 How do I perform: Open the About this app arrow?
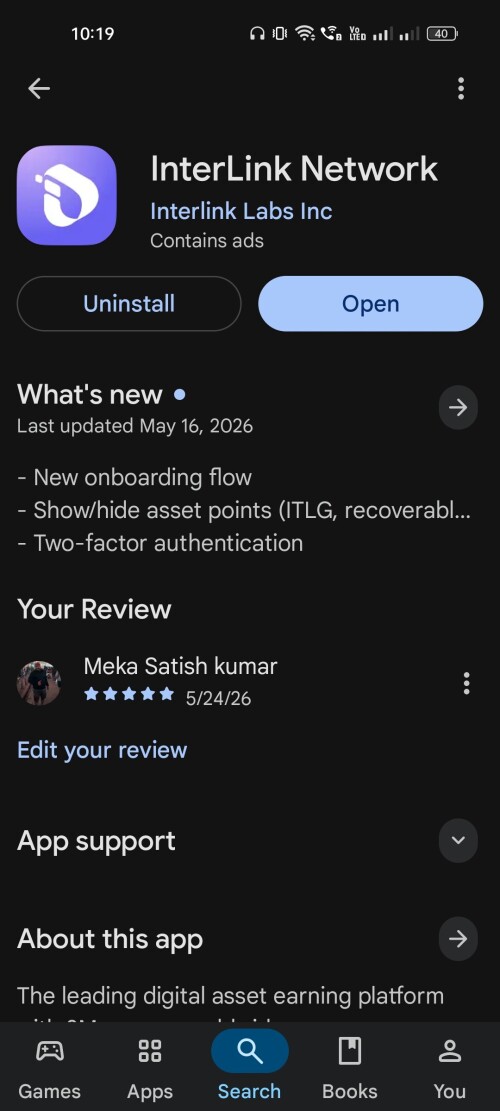[x=458, y=939]
